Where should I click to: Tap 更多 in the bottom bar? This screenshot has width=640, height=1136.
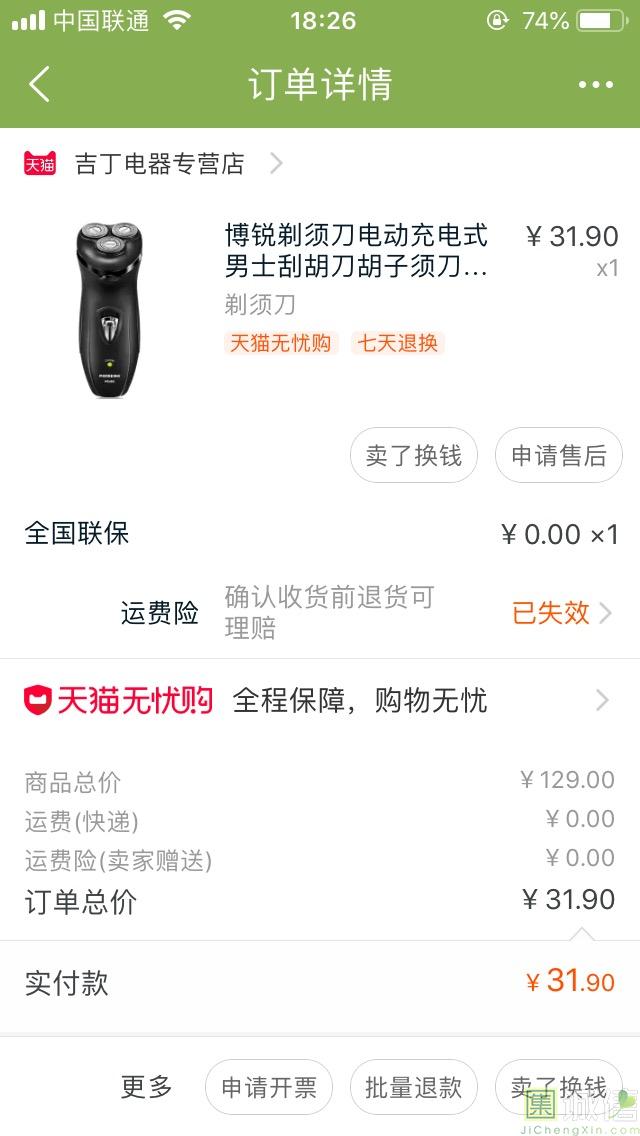point(147,1087)
